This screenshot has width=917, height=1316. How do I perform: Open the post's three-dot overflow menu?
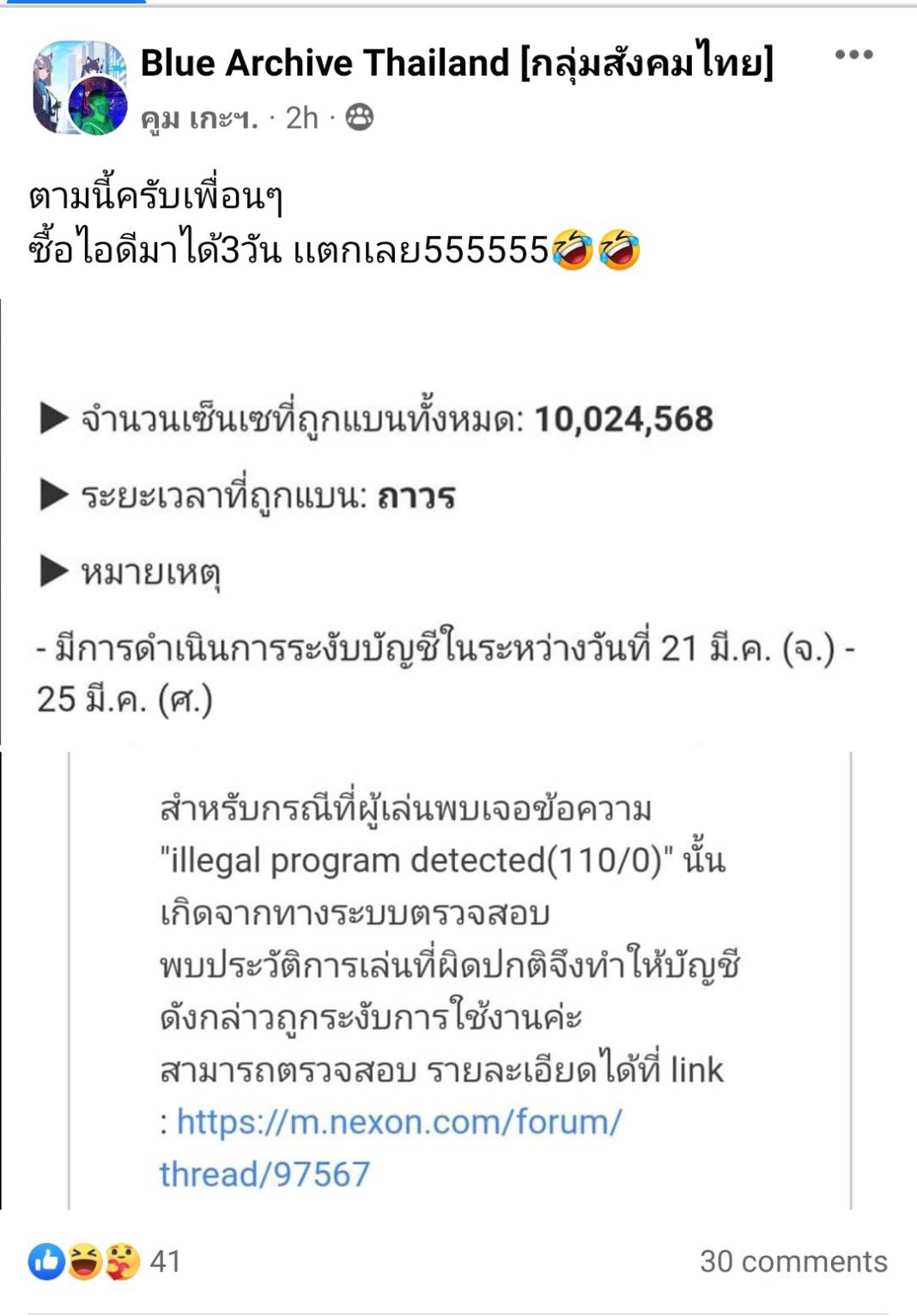(x=853, y=54)
